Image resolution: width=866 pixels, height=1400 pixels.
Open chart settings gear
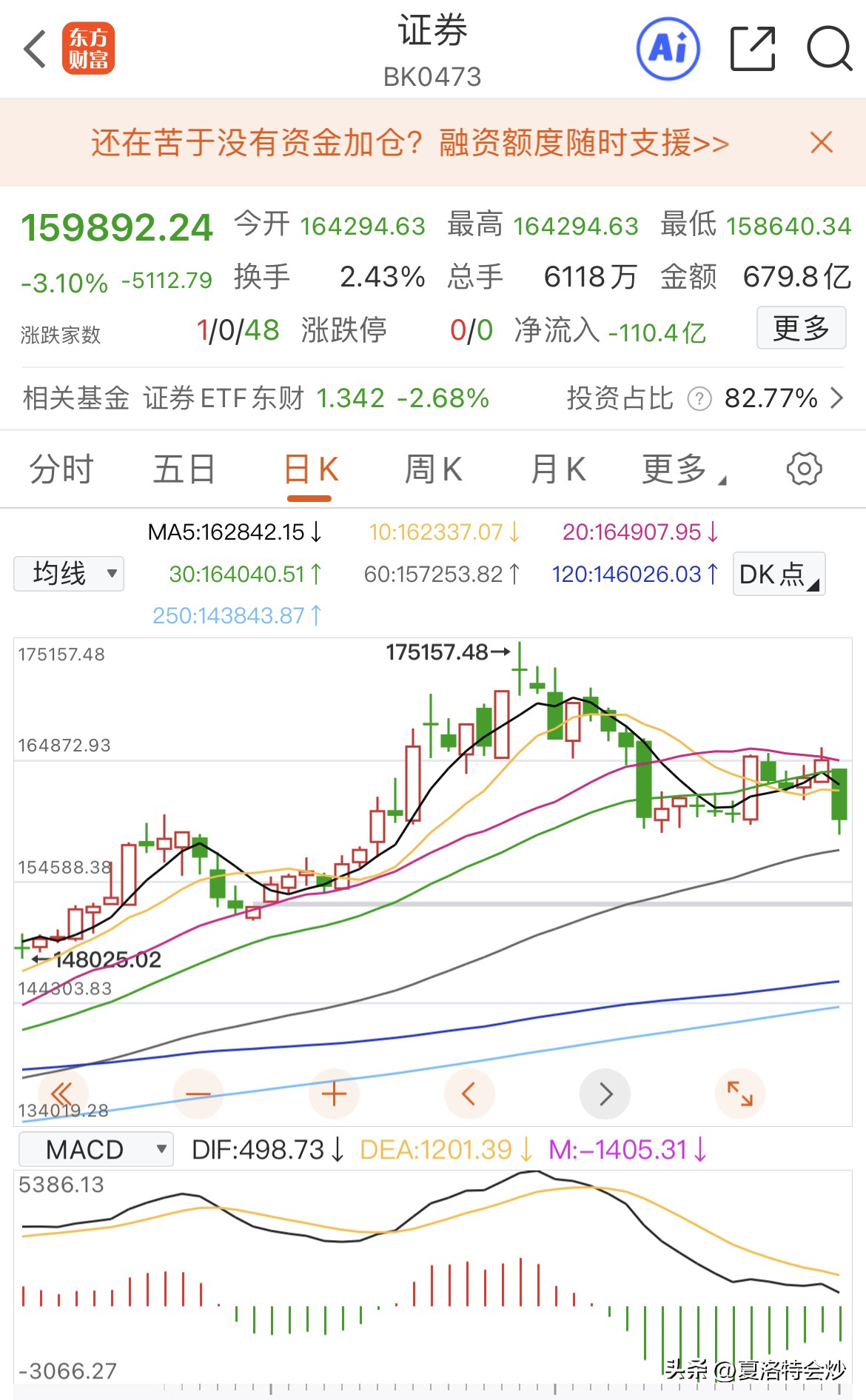point(804,469)
